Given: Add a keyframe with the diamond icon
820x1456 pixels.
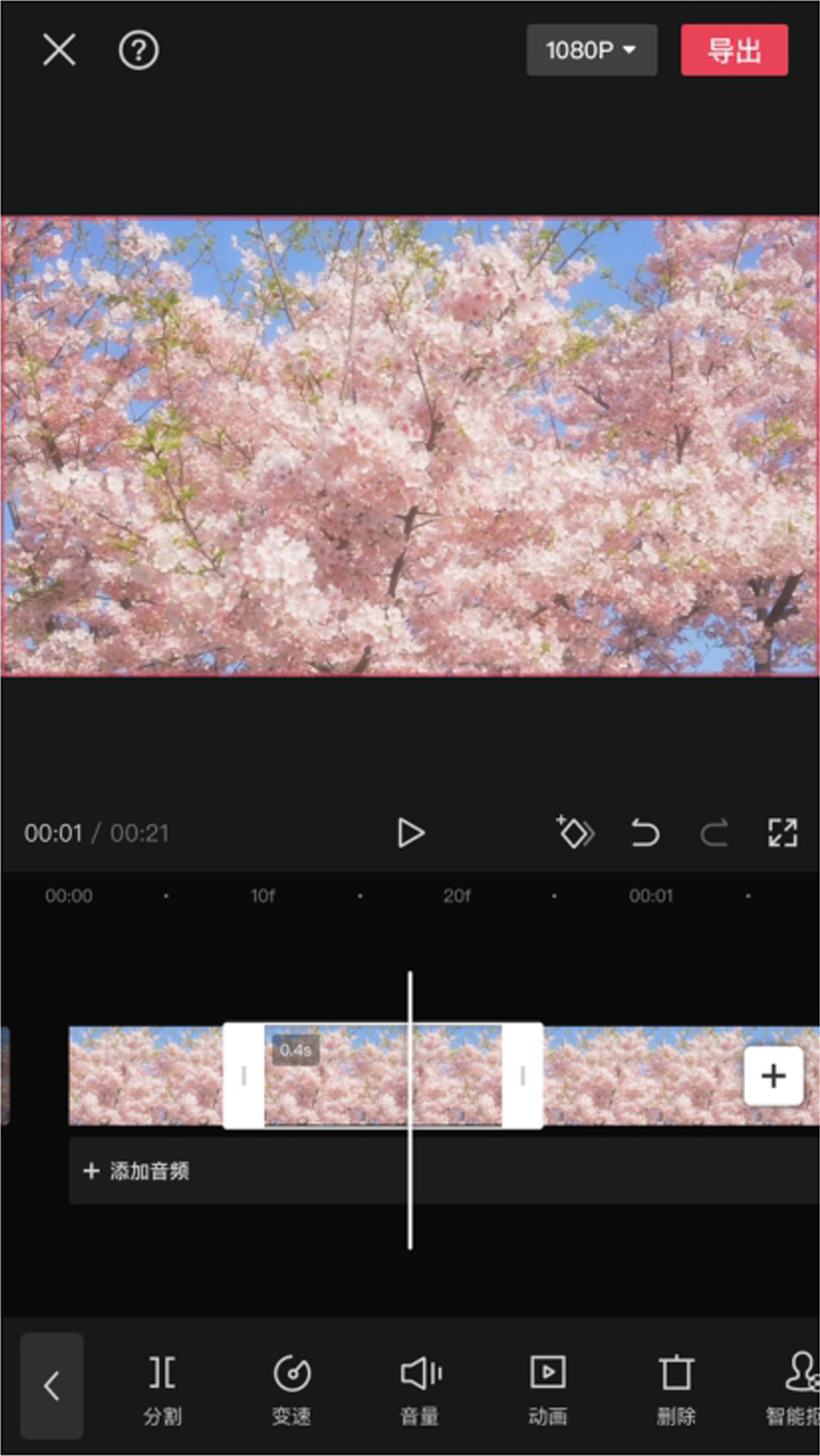Looking at the screenshot, I should click(575, 832).
